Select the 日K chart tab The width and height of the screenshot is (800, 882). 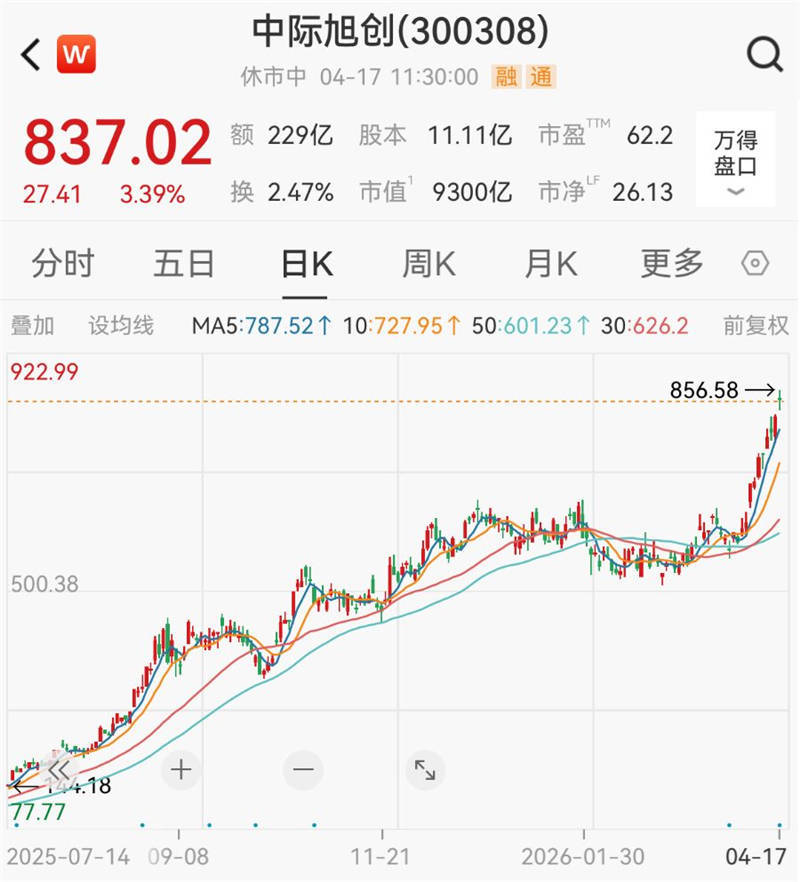tap(305, 264)
